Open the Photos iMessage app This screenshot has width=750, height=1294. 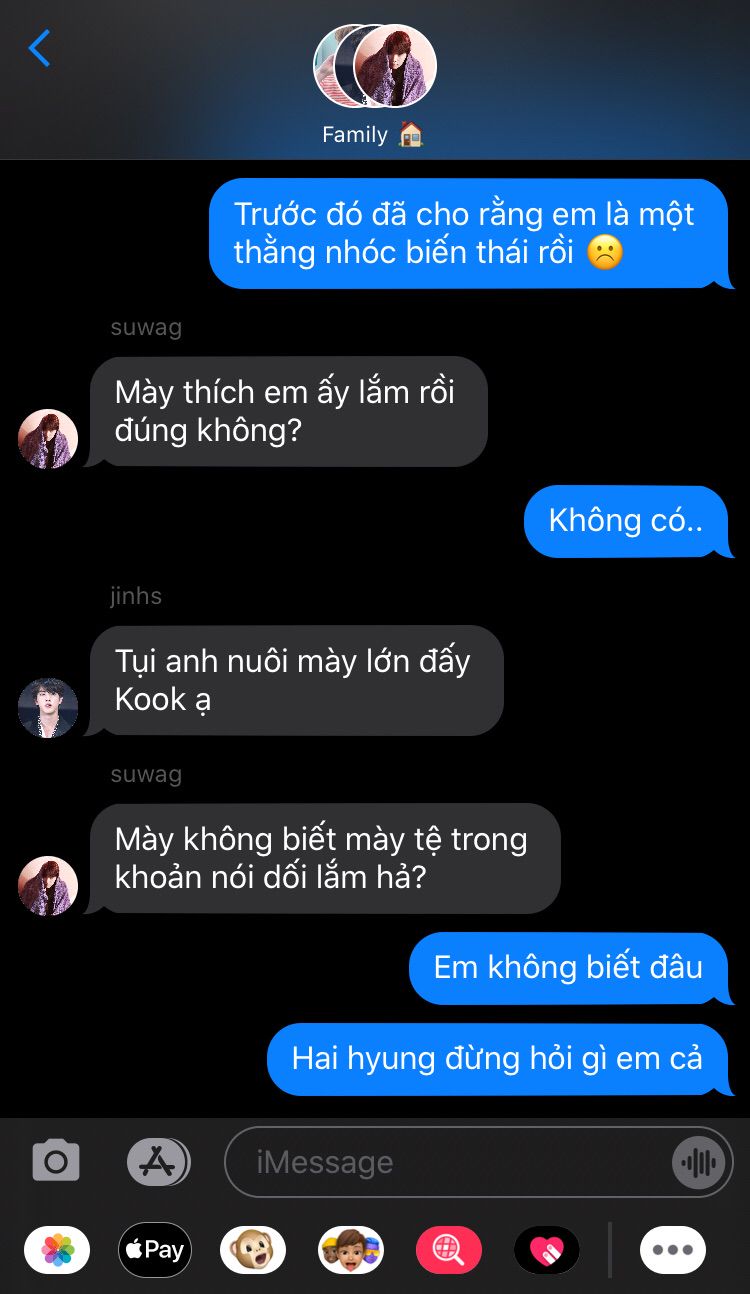pos(57,1249)
